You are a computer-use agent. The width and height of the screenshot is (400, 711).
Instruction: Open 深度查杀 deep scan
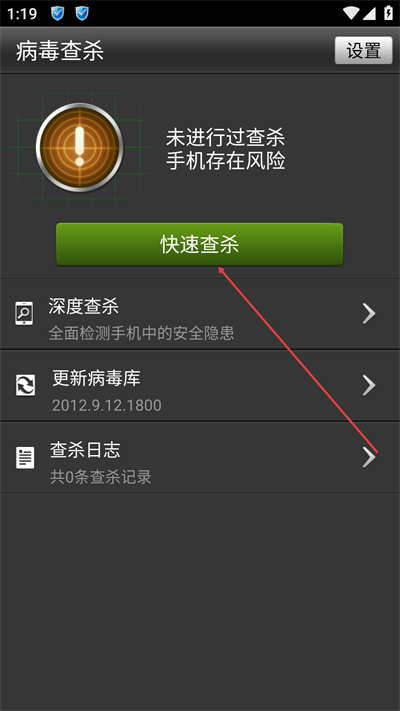click(x=200, y=314)
